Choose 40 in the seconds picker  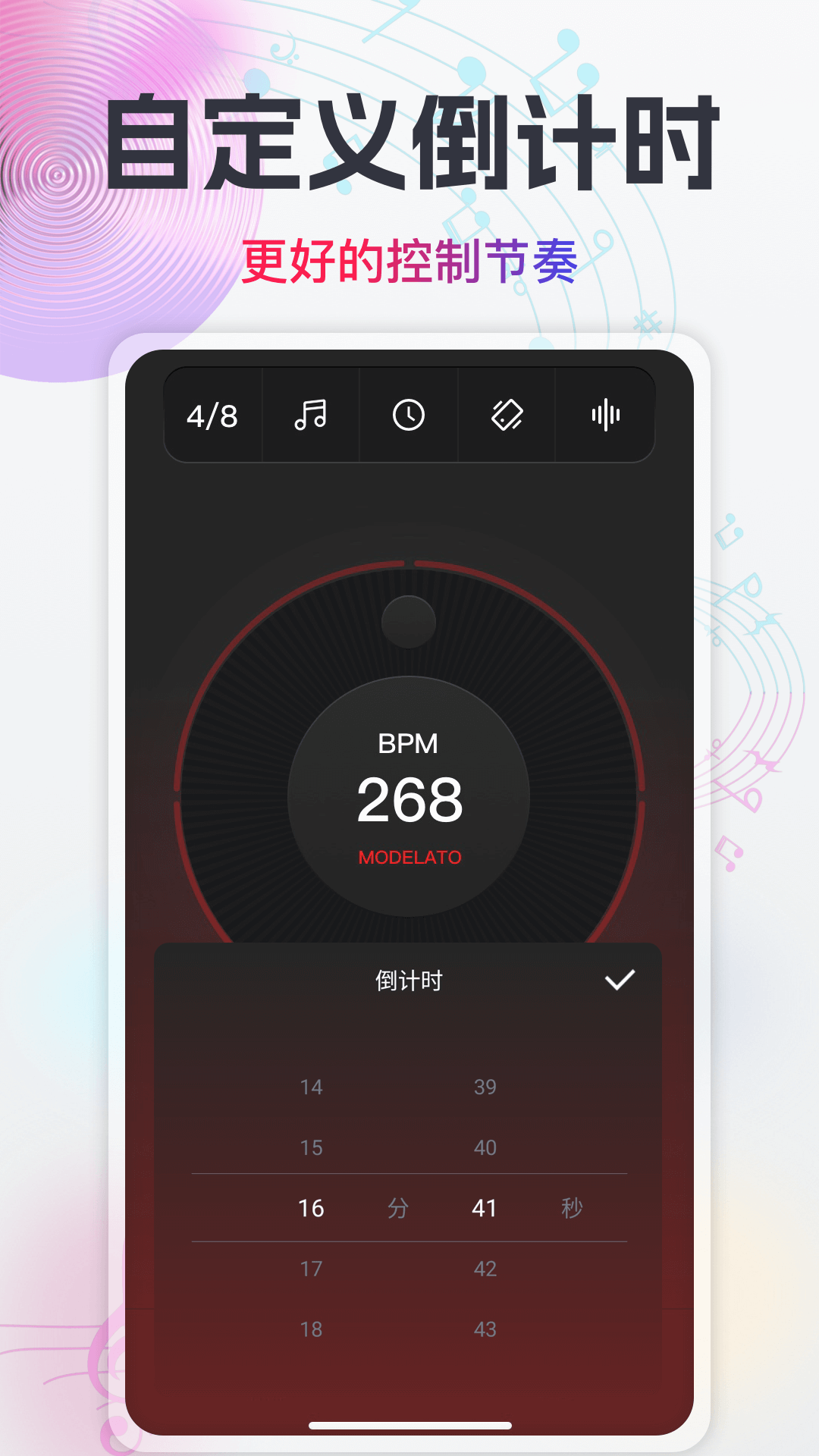pos(484,1147)
